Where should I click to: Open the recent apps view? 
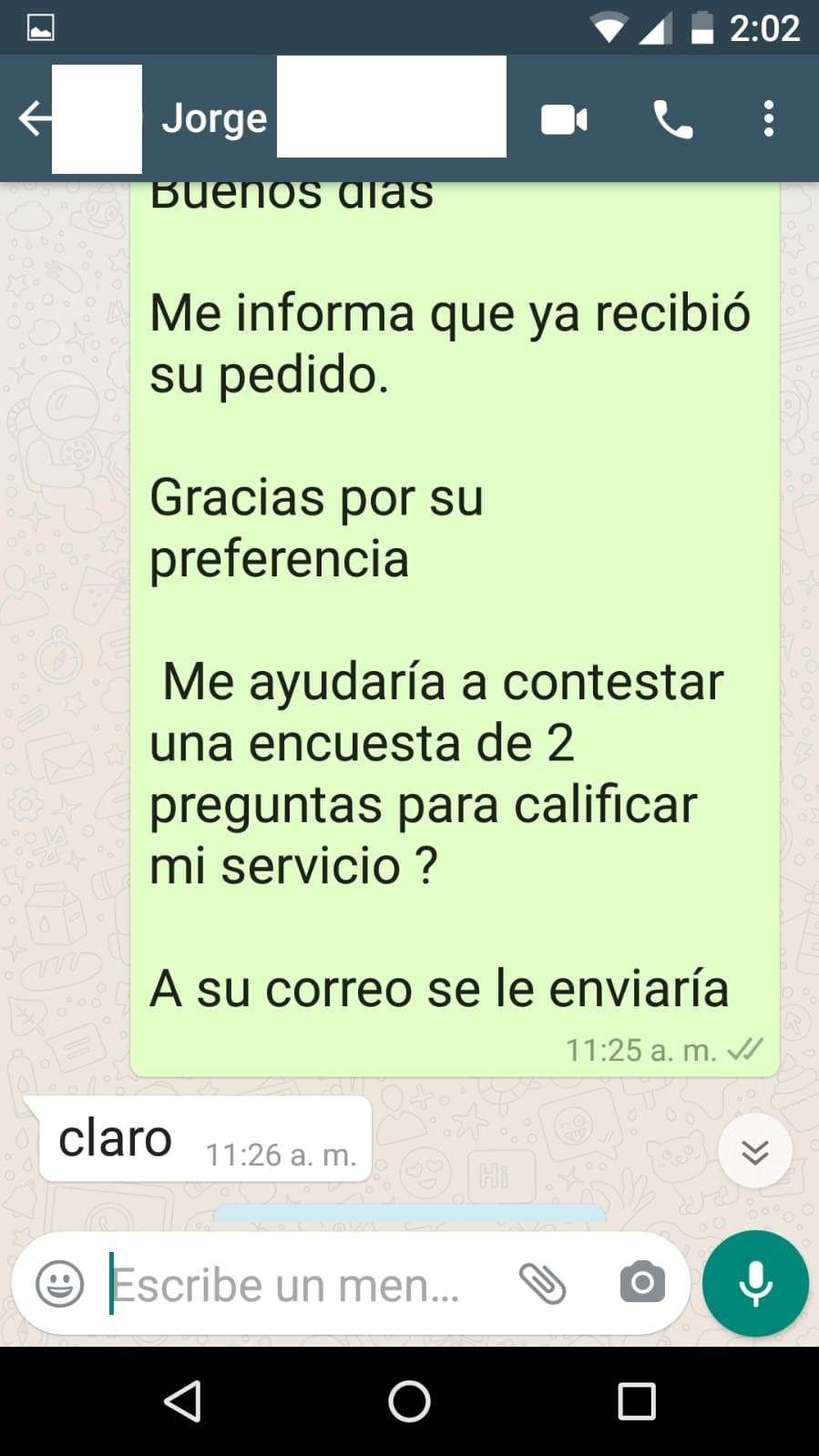click(x=636, y=1401)
